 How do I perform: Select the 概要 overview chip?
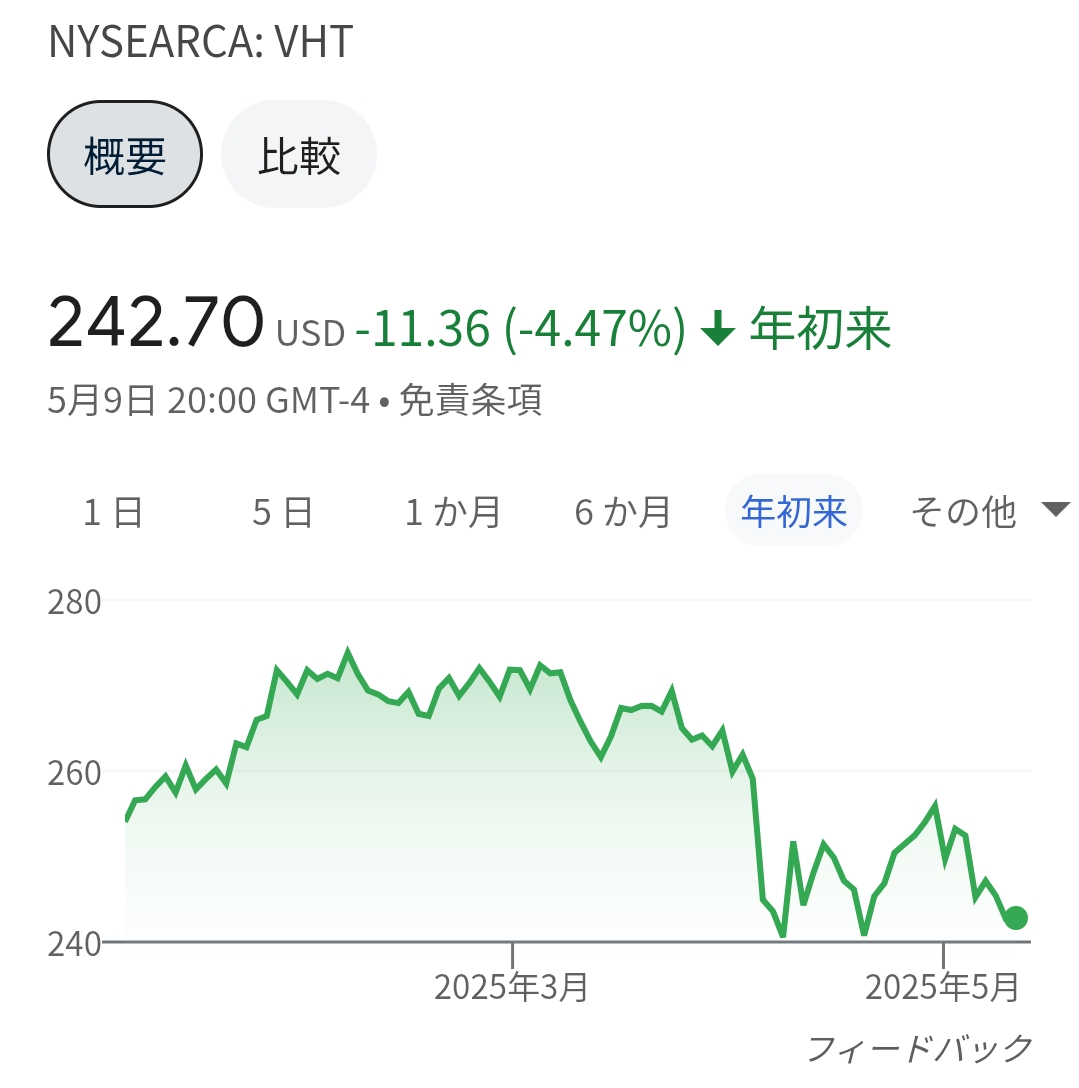[125, 155]
